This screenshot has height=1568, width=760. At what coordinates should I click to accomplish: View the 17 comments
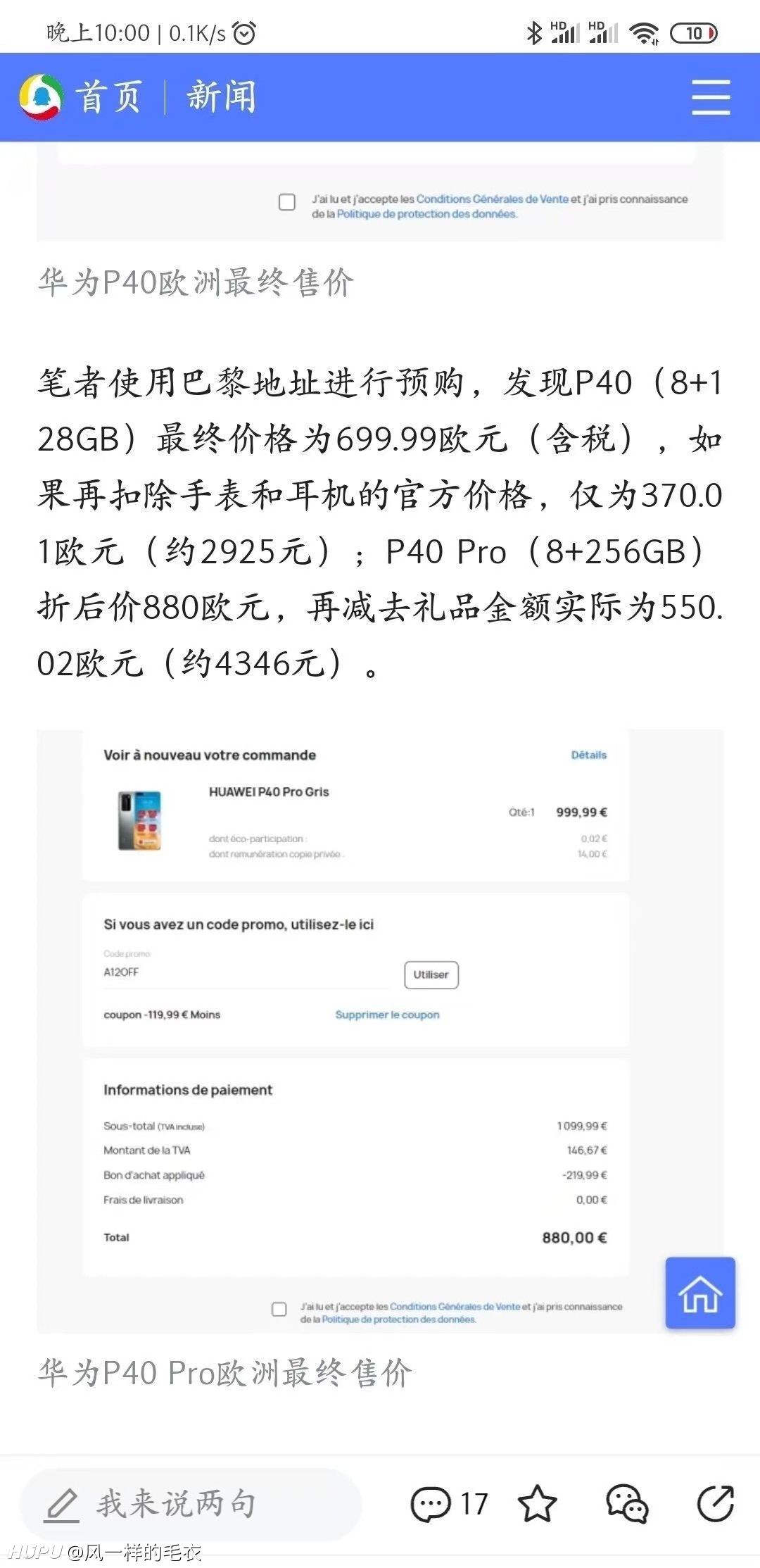(x=449, y=1504)
